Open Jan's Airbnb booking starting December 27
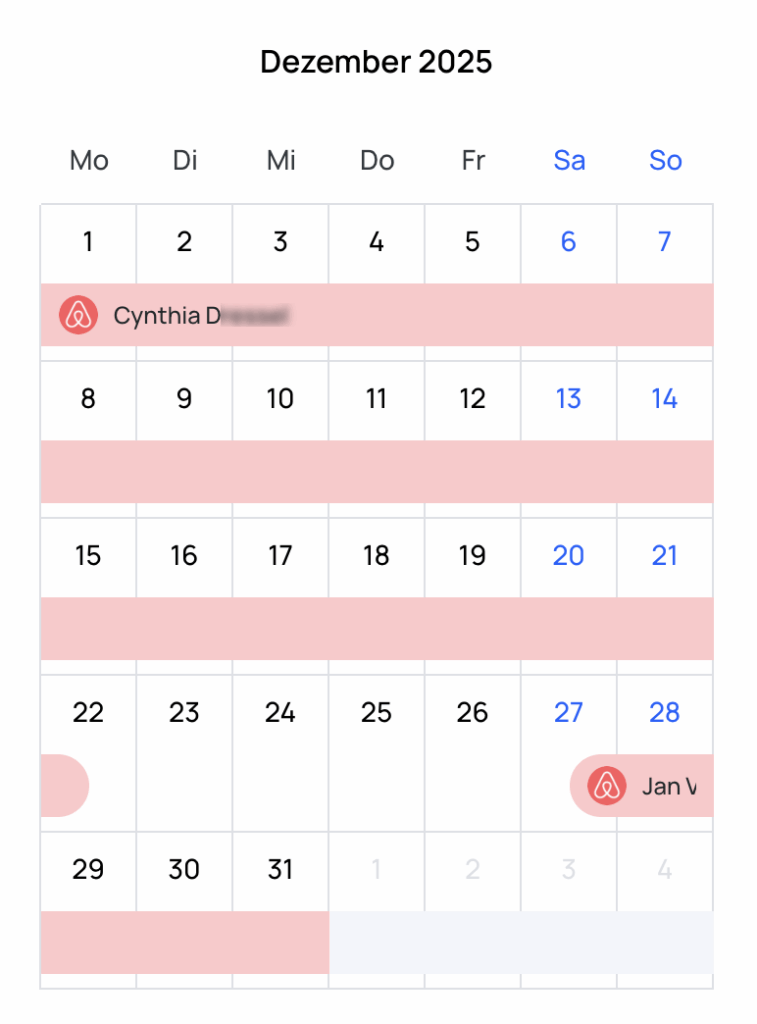The height and width of the screenshot is (1024, 757). click(642, 786)
